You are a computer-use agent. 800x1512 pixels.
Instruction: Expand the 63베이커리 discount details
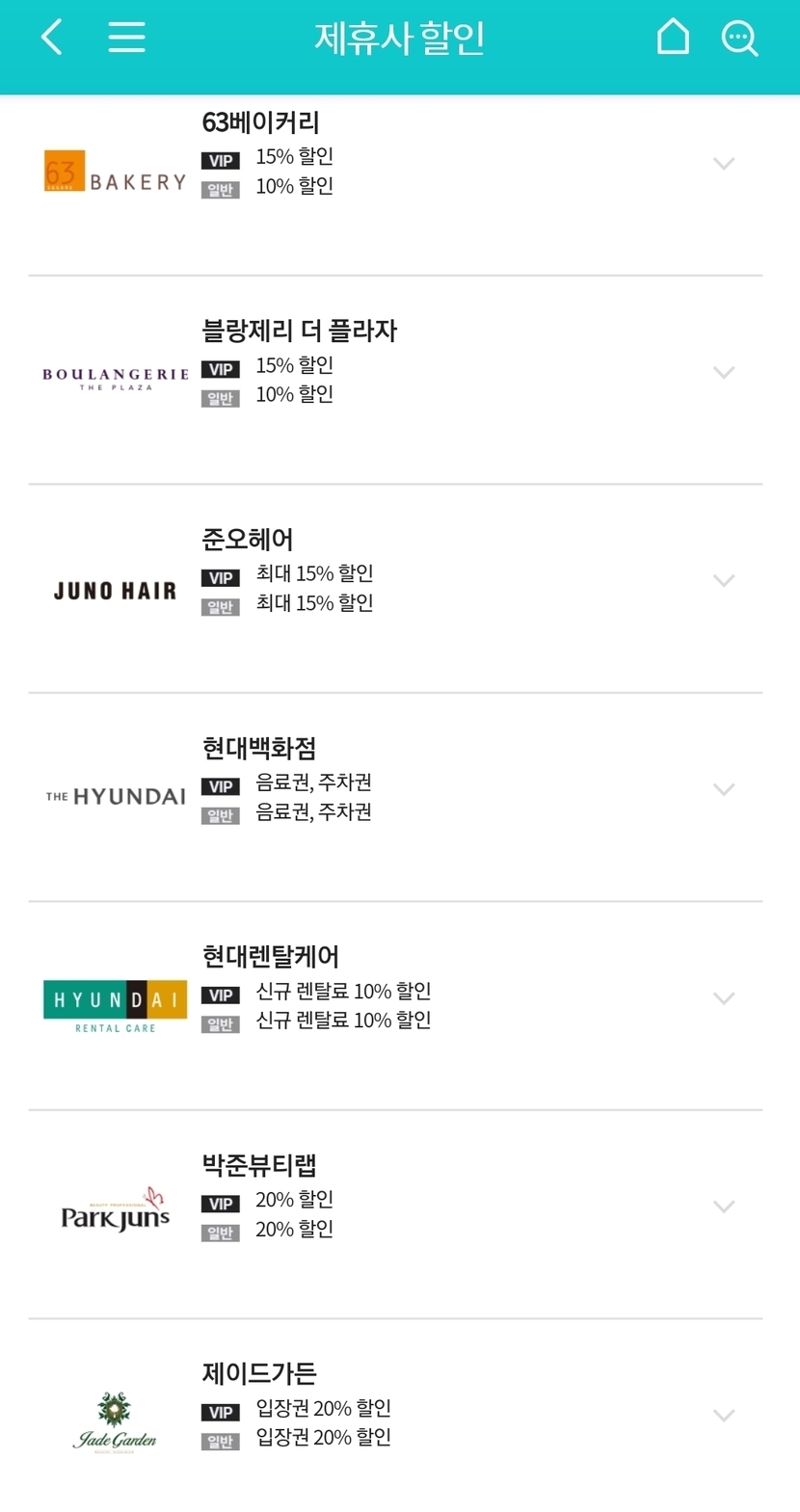click(724, 164)
